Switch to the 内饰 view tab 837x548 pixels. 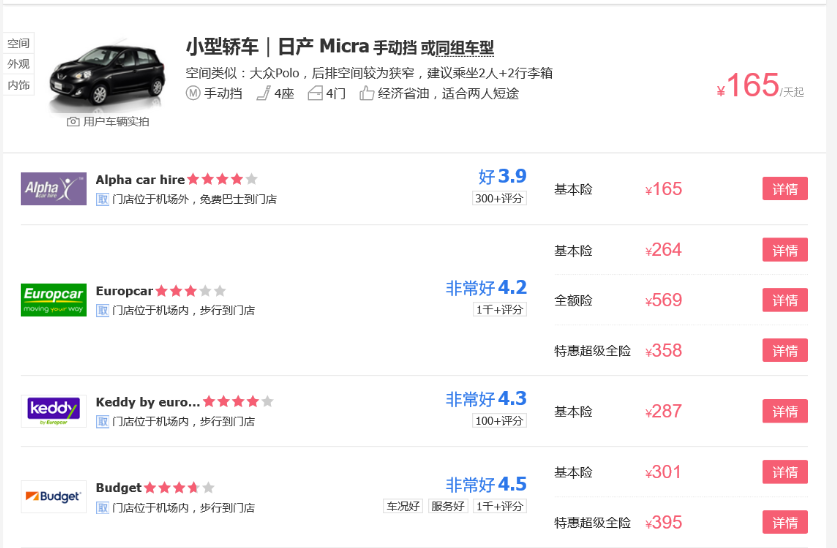point(19,85)
